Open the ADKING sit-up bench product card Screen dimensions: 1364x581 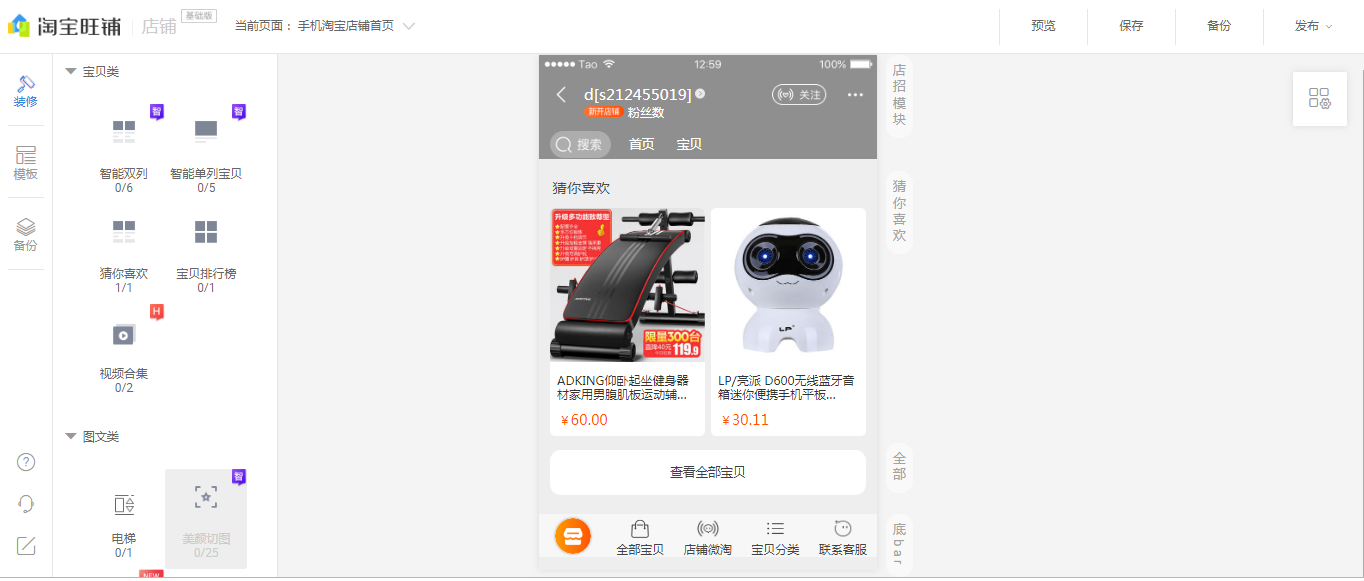pyautogui.click(x=627, y=320)
